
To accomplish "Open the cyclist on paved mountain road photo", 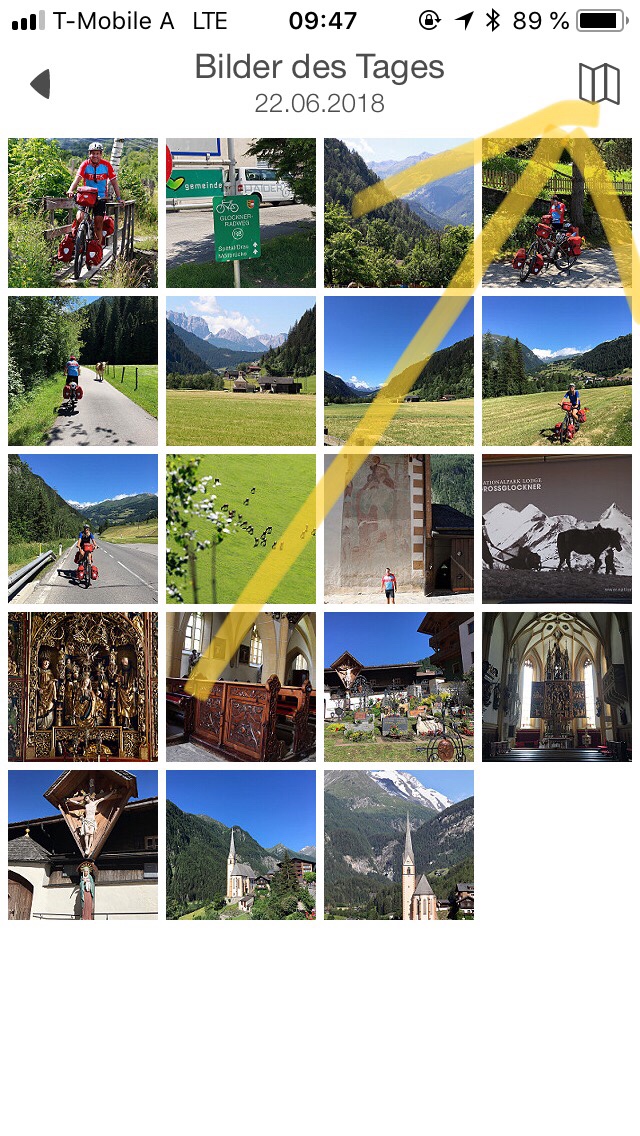I will click(x=83, y=529).
